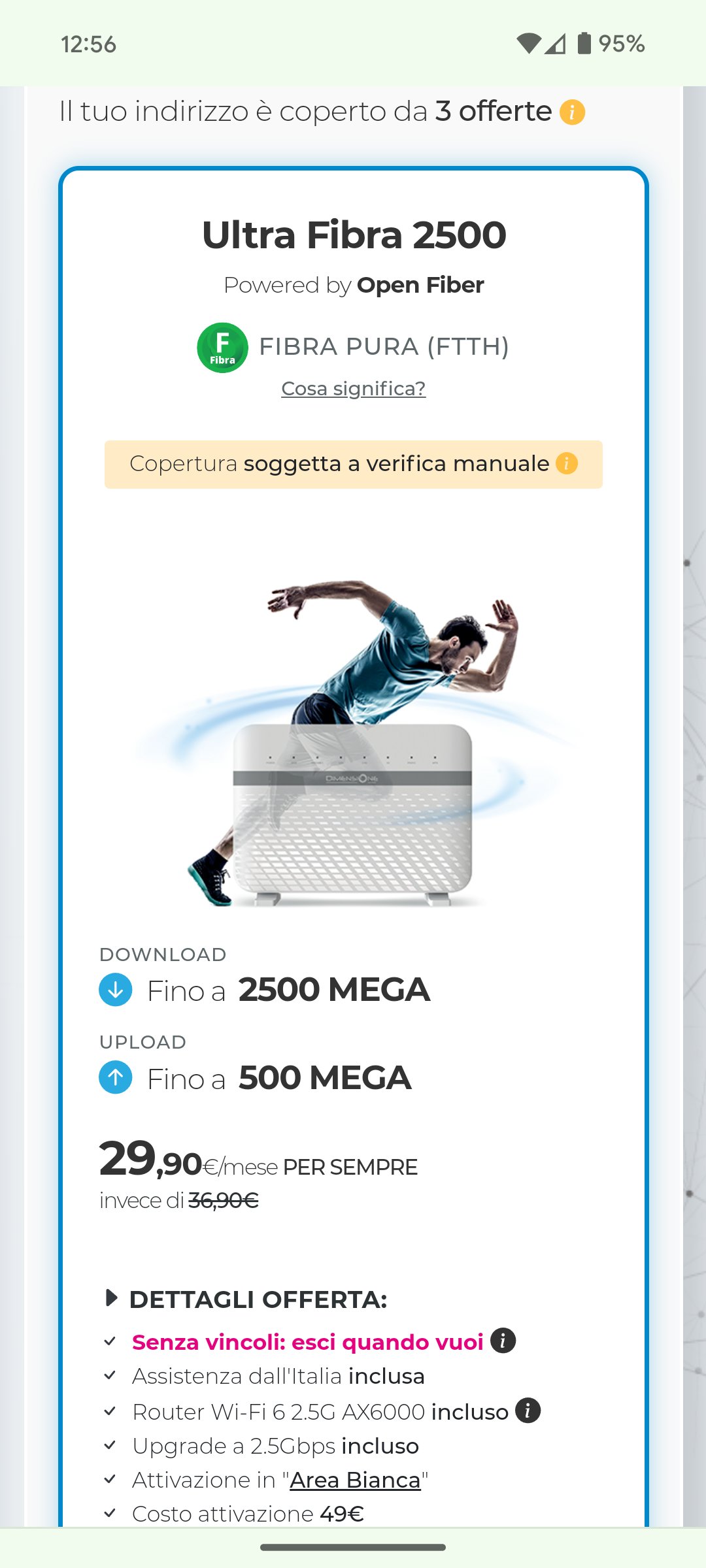Tap the info icon beside verifica manuale
706x1568 pixels.
pyautogui.click(x=567, y=464)
